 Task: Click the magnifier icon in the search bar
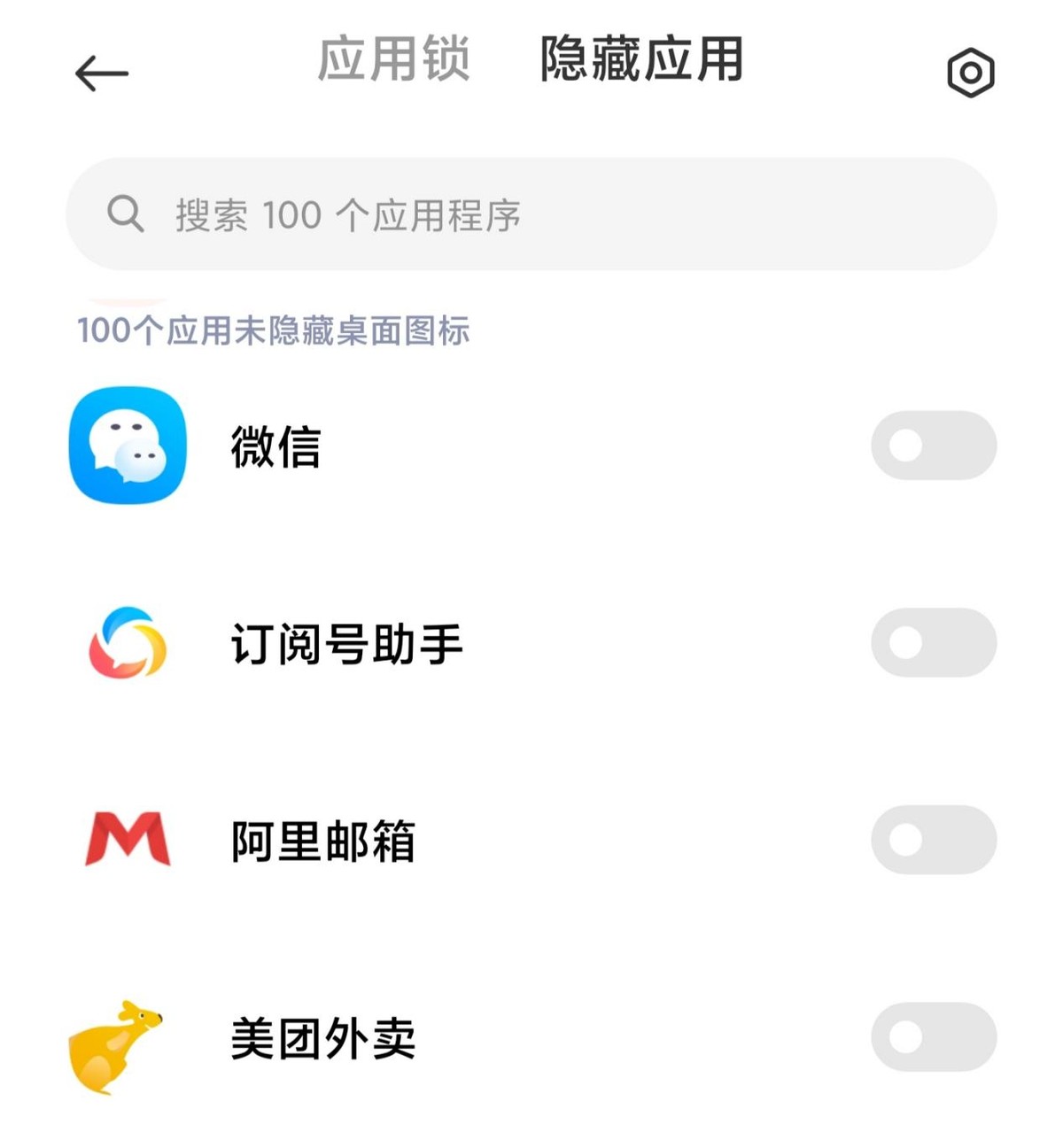(x=126, y=214)
